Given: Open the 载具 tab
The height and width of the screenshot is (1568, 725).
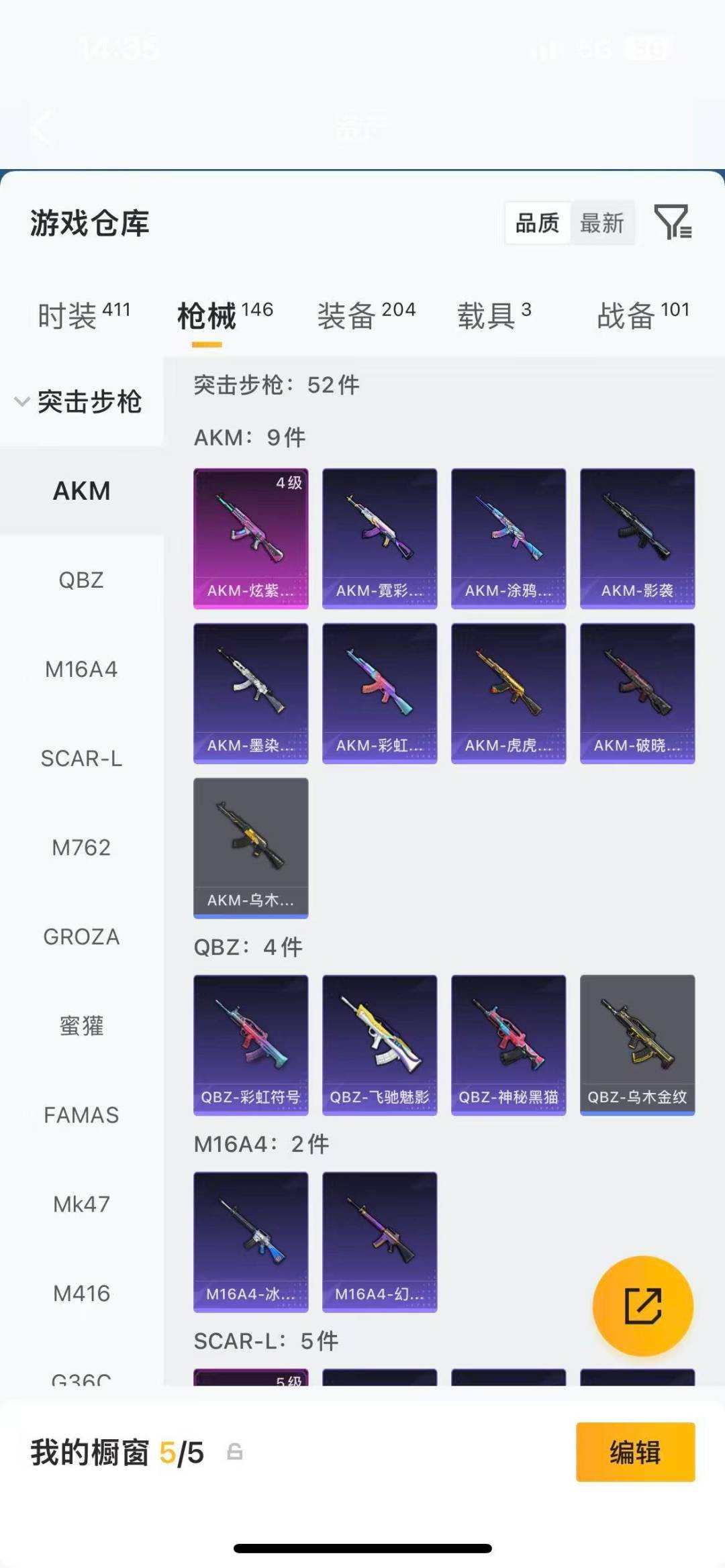Looking at the screenshot, I should point(495,315).
